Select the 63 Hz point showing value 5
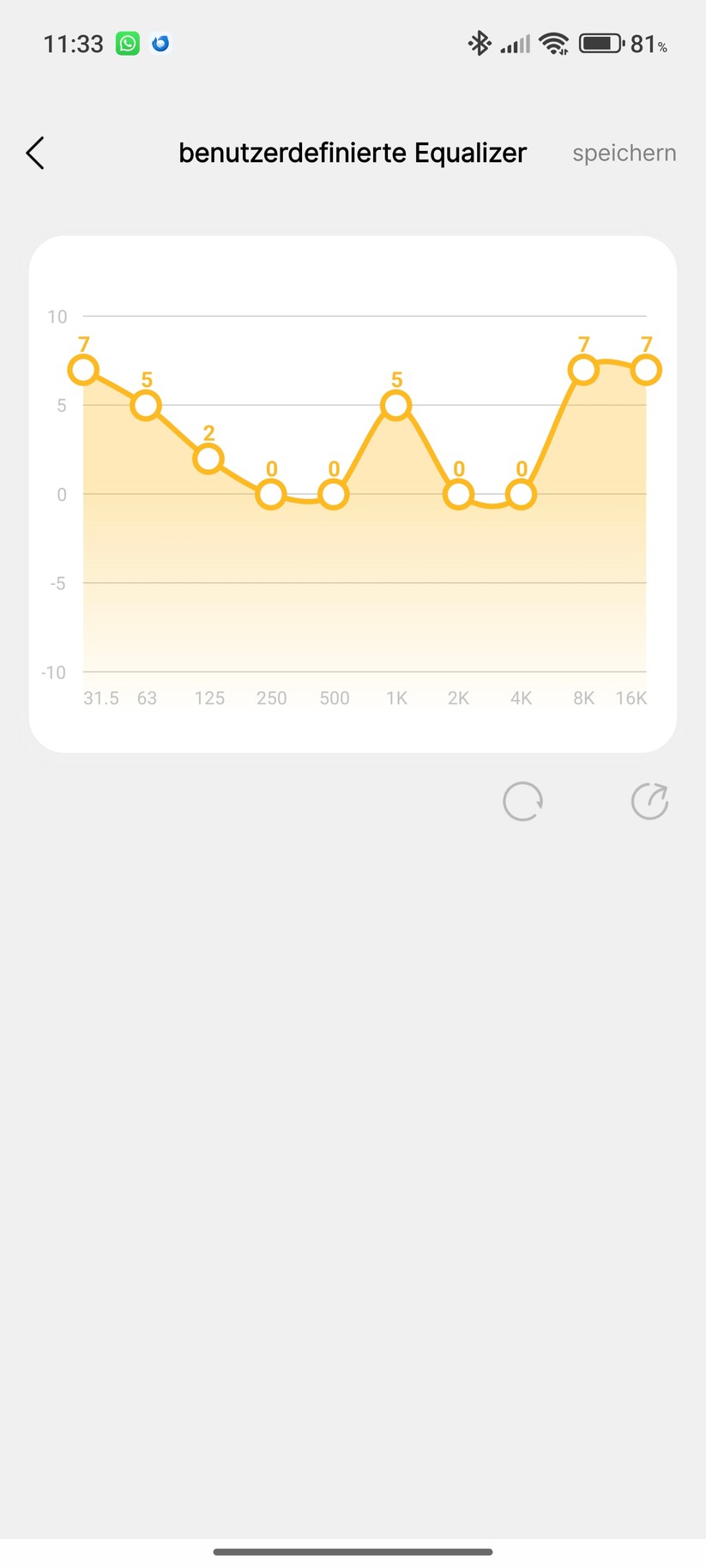Screen dimensions: 706x1568 tap(146, 405)
